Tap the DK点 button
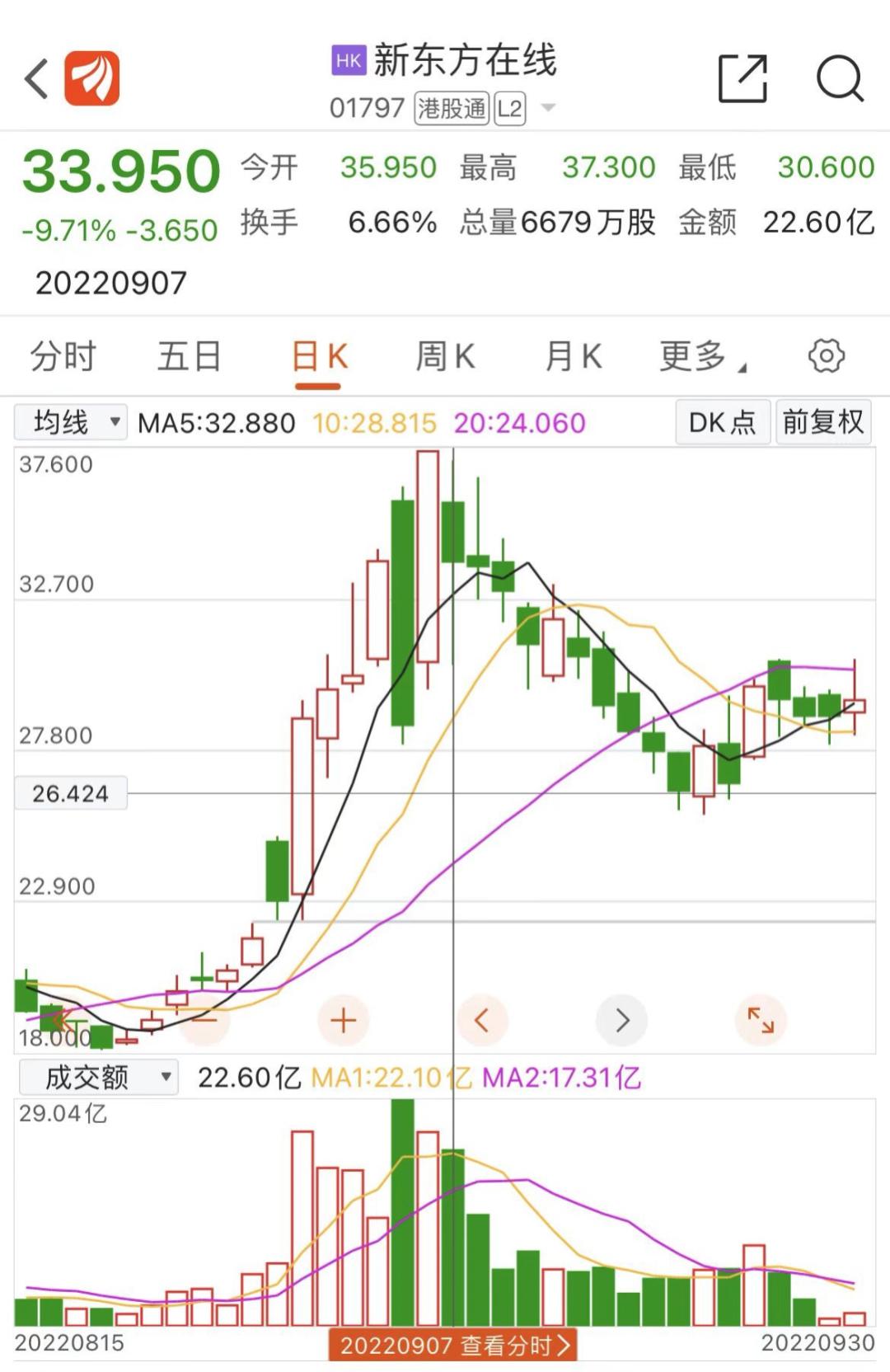 tap(722, 422)
